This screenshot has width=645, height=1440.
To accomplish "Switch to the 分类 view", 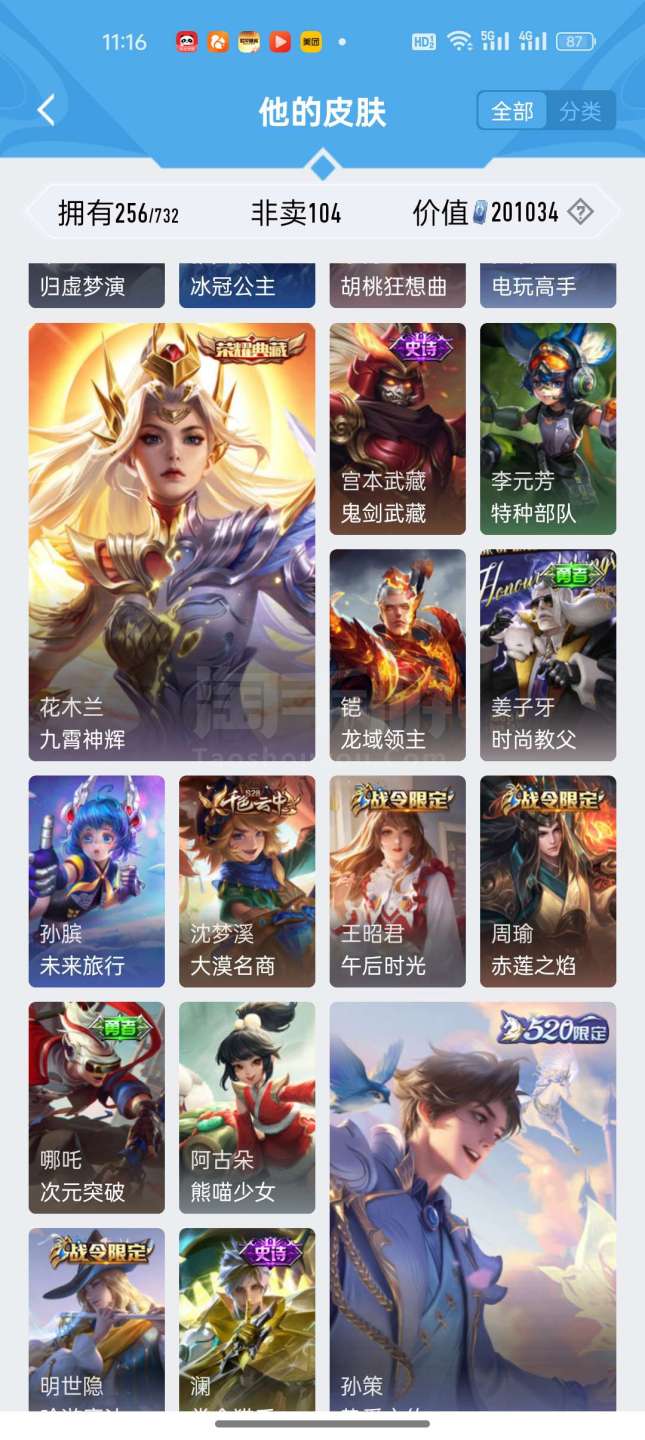I will coord(580,111).
